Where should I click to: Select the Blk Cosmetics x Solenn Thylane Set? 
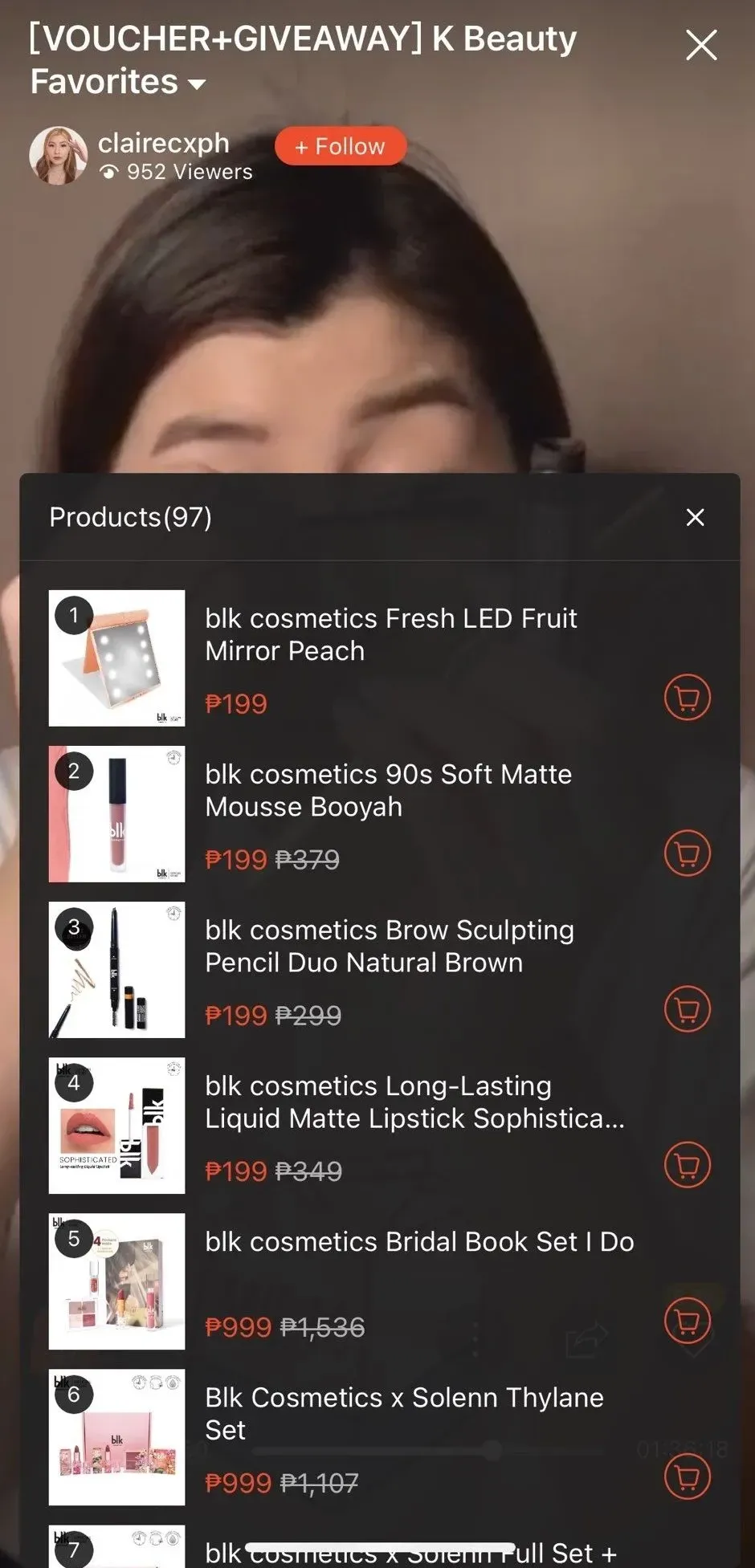tap(404, 1413)
